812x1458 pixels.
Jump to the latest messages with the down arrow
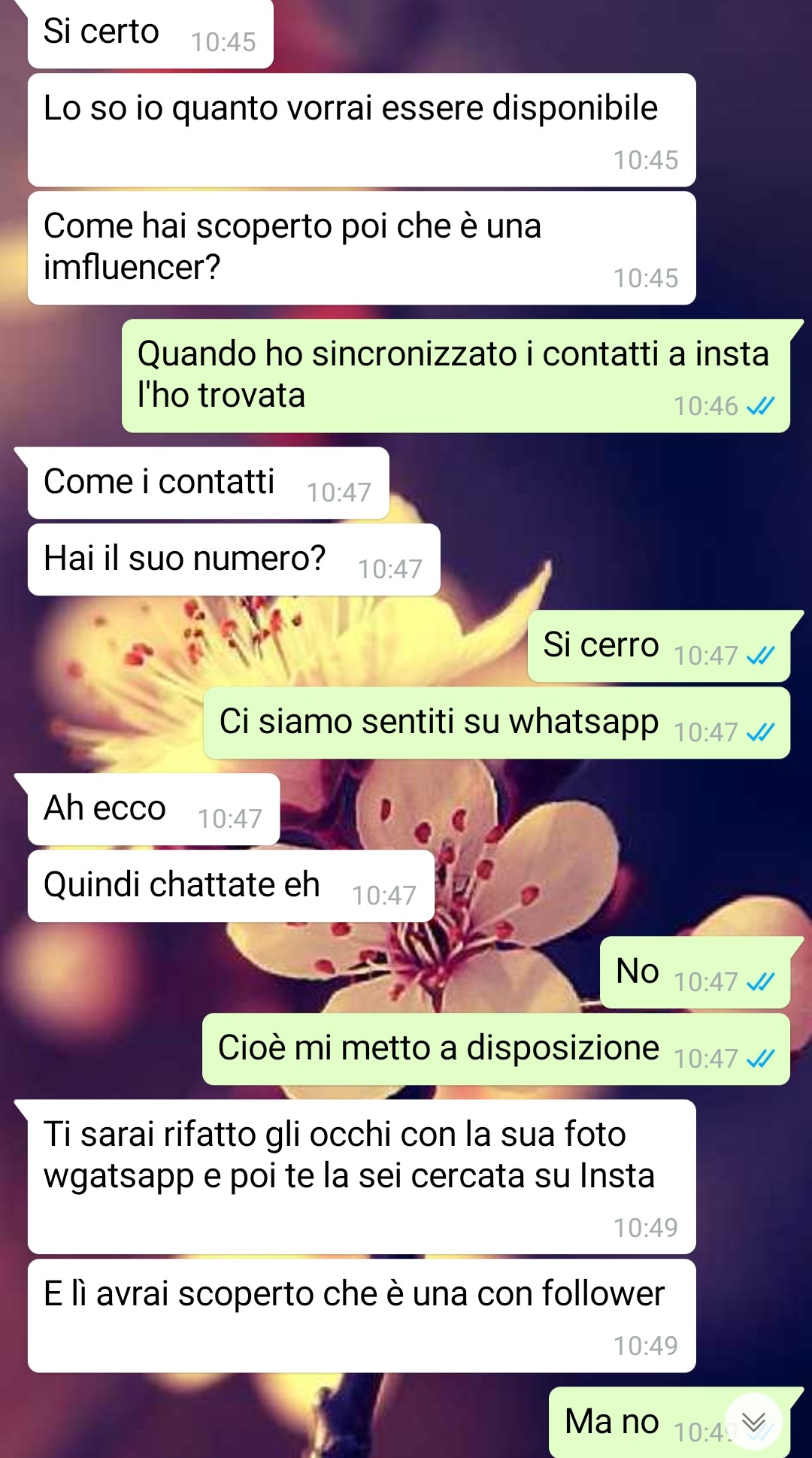point(753,1422)
